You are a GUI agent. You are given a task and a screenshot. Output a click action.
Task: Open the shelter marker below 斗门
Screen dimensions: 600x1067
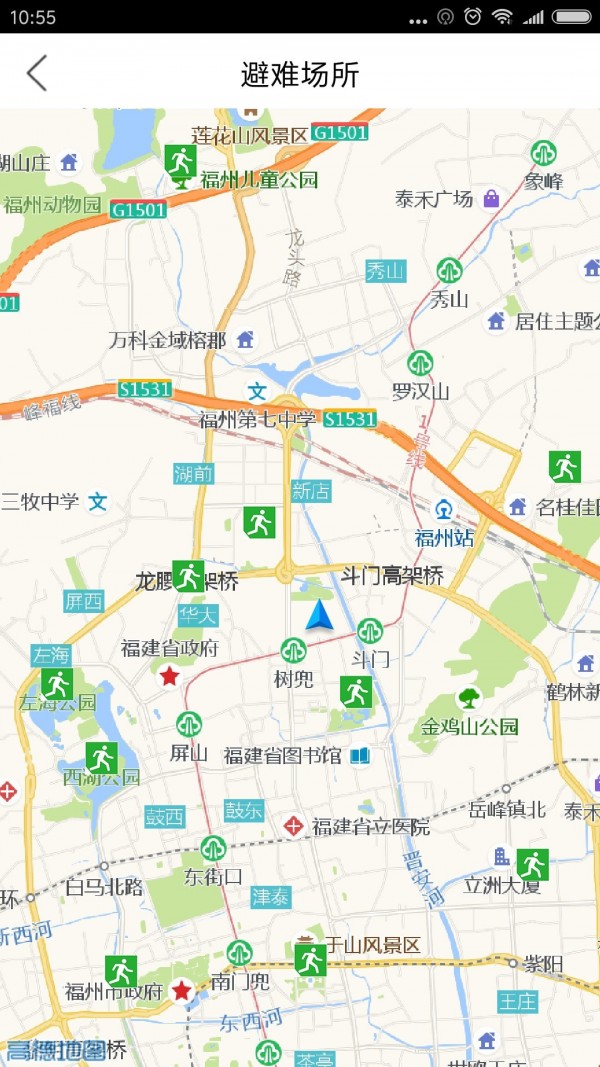(x=356, y=691)
